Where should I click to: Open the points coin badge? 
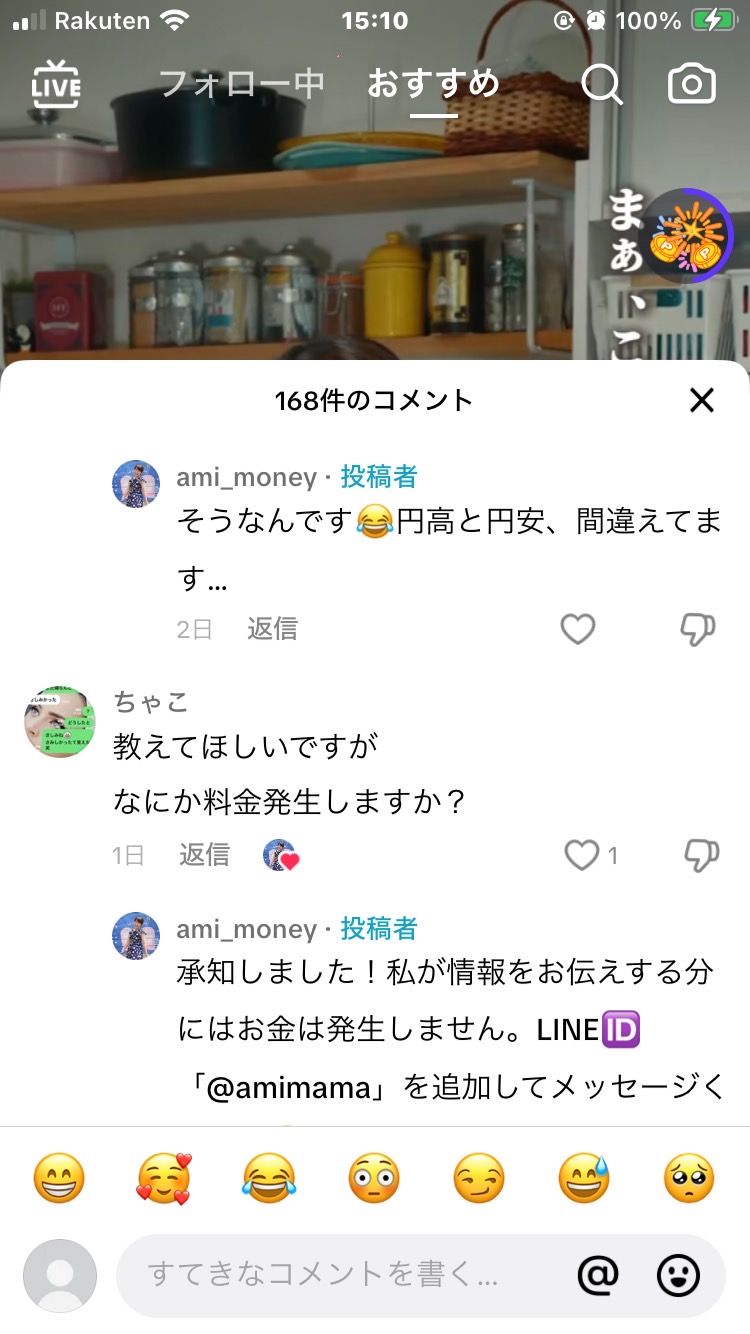[686, 236]
